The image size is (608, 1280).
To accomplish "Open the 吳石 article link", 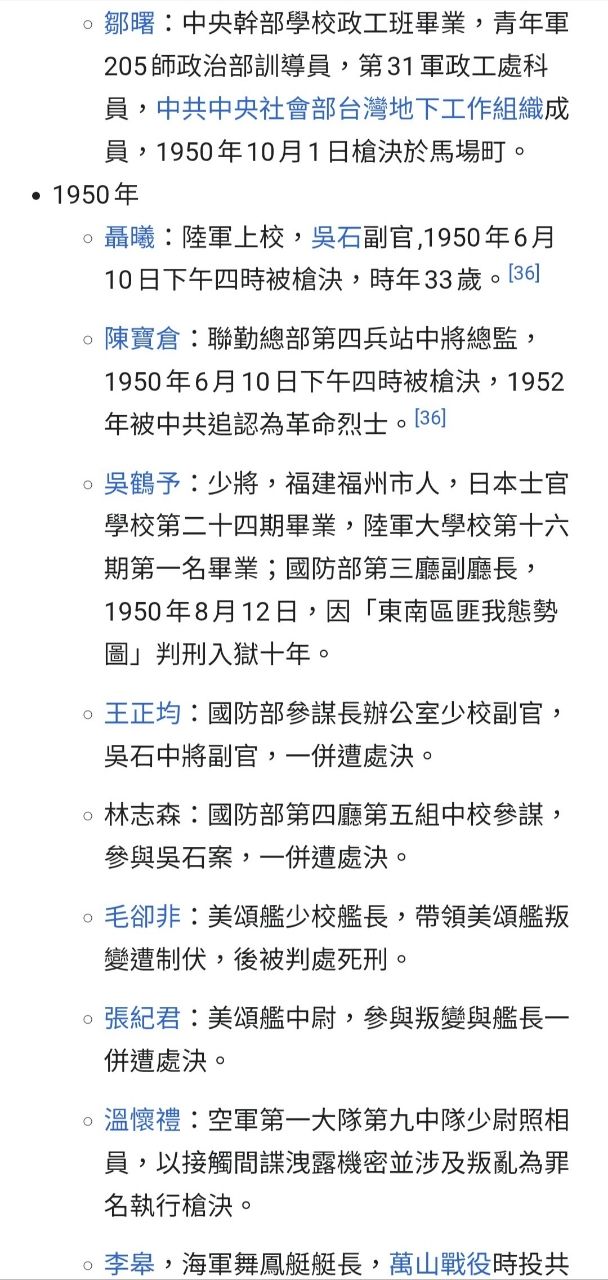I will click(x=335, y=237).
